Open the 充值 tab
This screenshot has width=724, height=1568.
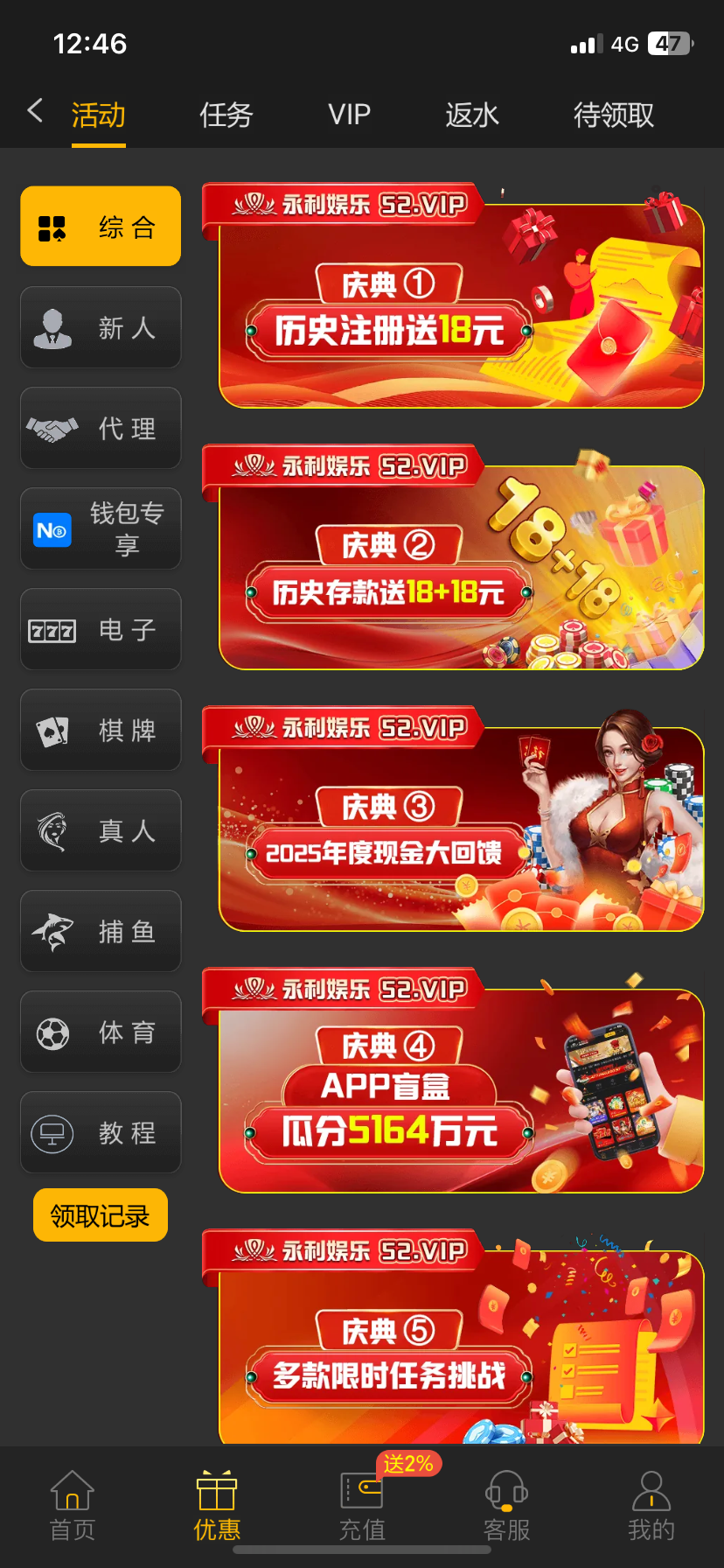pyautogui.click(x=361, y=1505)
